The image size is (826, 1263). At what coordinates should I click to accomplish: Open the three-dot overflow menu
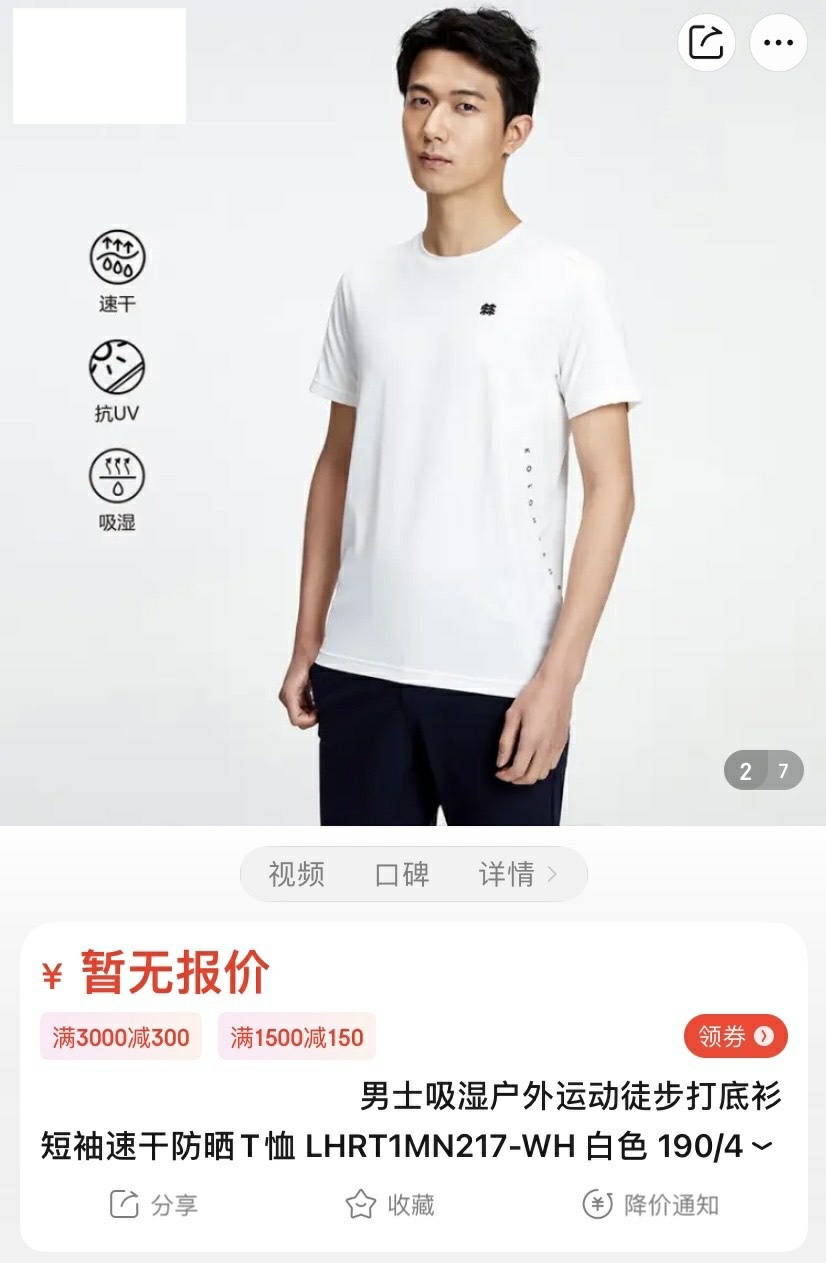point(777,43)
